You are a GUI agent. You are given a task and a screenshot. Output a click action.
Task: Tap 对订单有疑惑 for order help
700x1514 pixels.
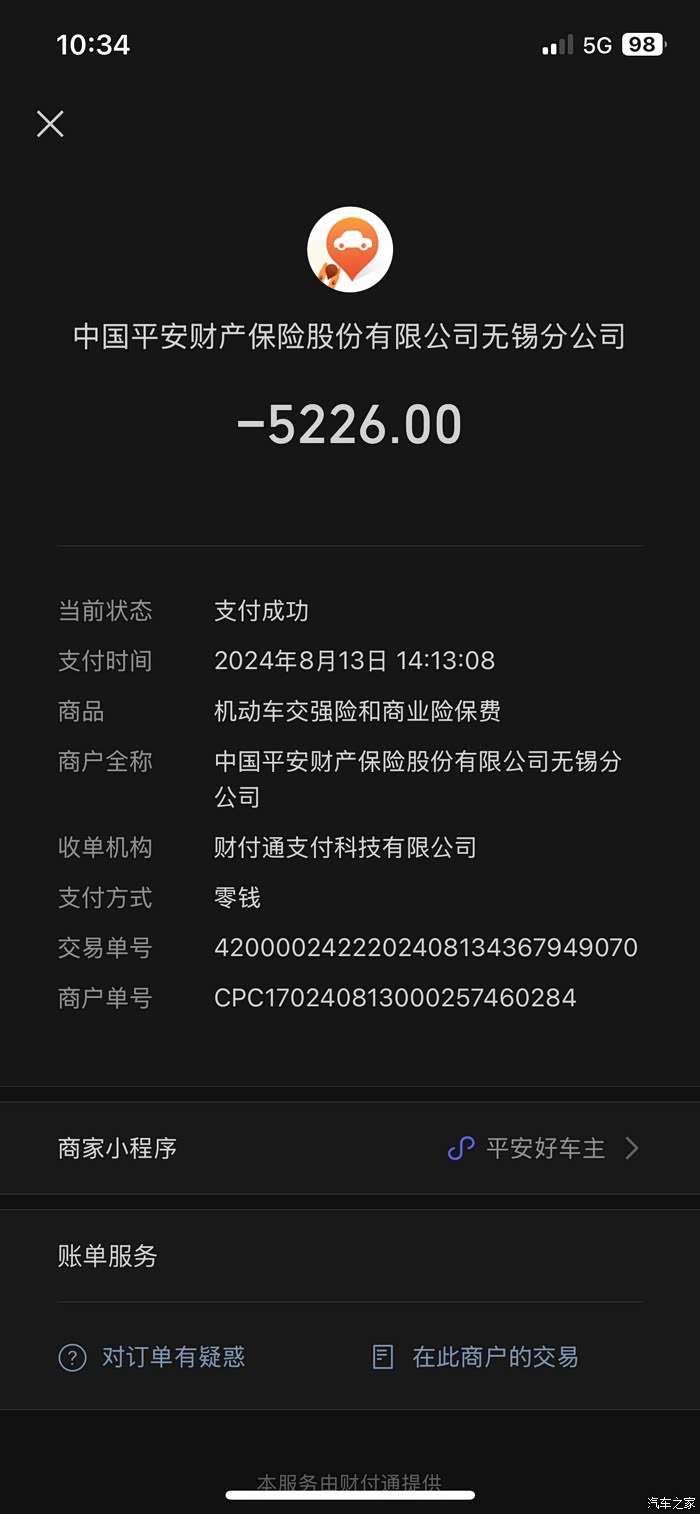152,1357
